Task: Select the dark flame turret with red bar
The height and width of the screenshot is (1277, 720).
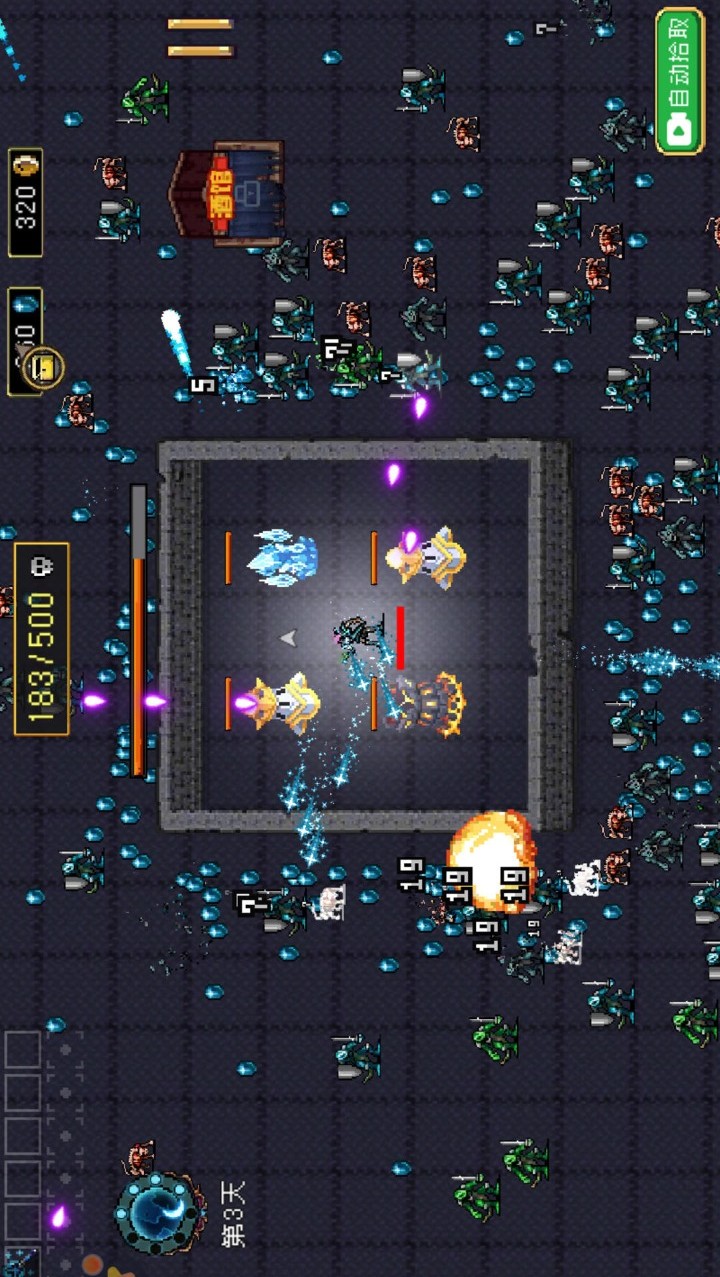Action: (x=428, y=704)
